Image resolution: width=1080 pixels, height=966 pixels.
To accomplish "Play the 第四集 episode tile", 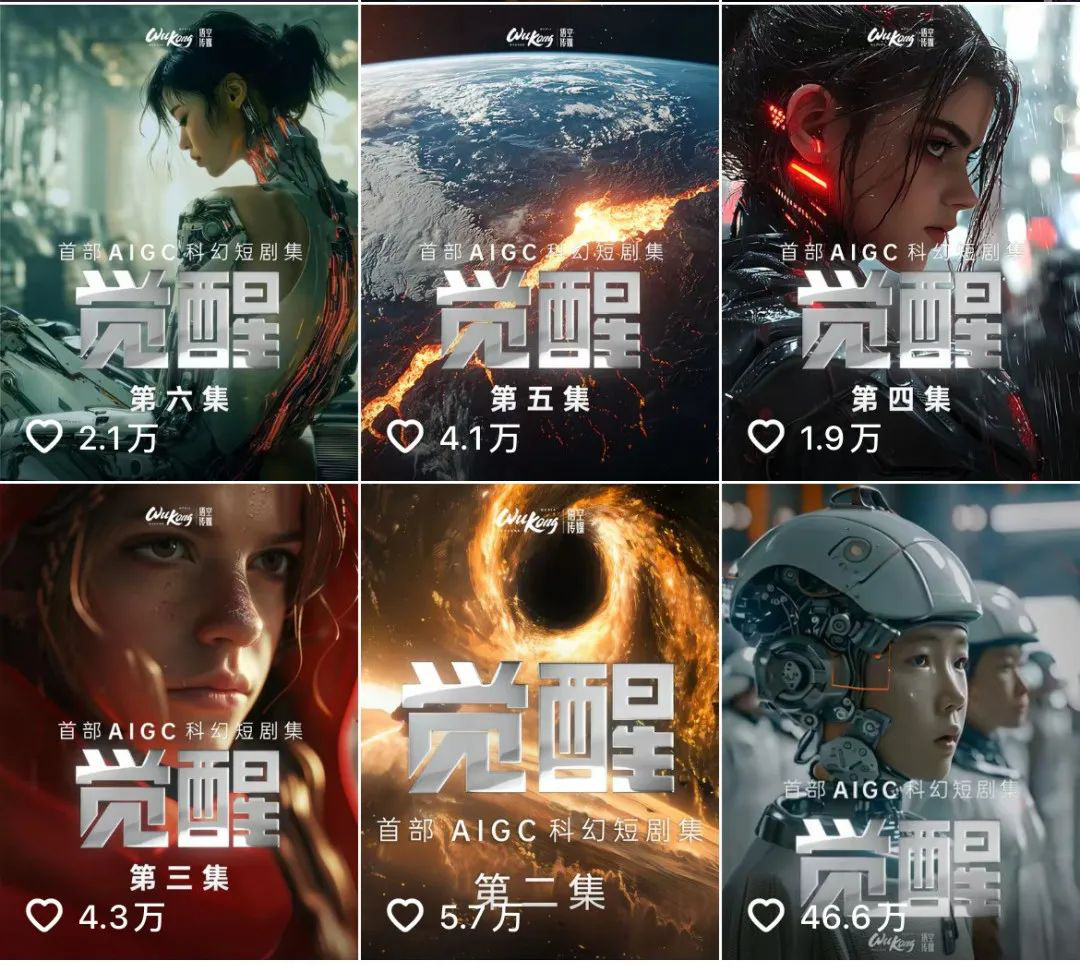I will (900, 240).
